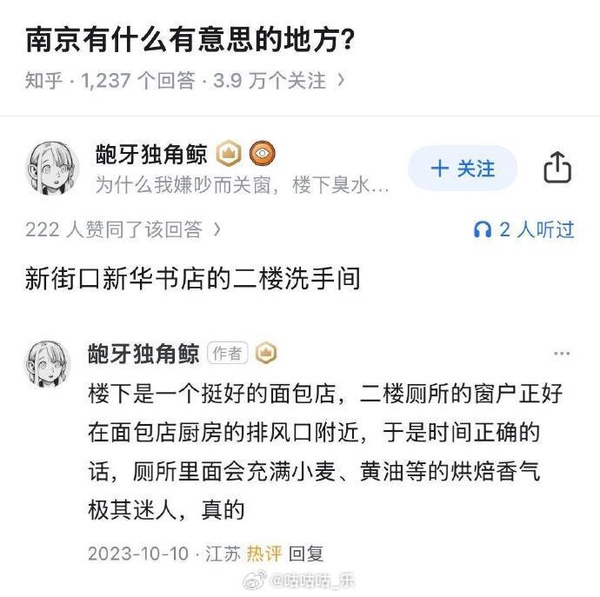This screenshot has height=597, width=600.
Task: Follow the author 龅牙独角鲸
Action: coord(462,169)
